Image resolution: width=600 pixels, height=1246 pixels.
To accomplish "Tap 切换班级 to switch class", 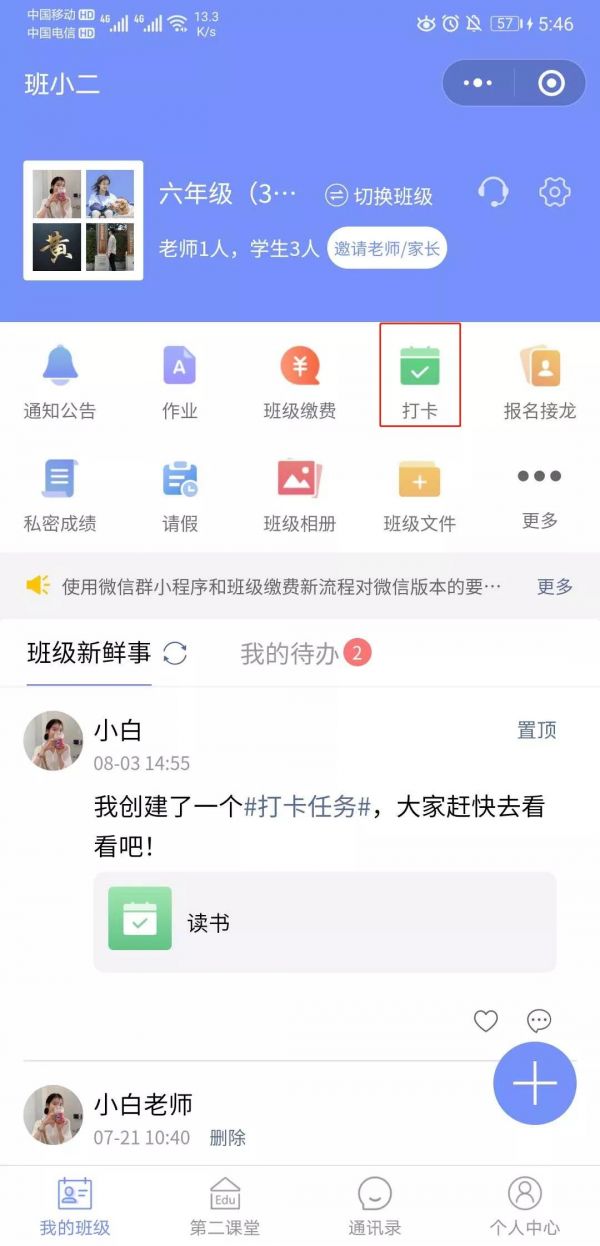I will 379,196.
